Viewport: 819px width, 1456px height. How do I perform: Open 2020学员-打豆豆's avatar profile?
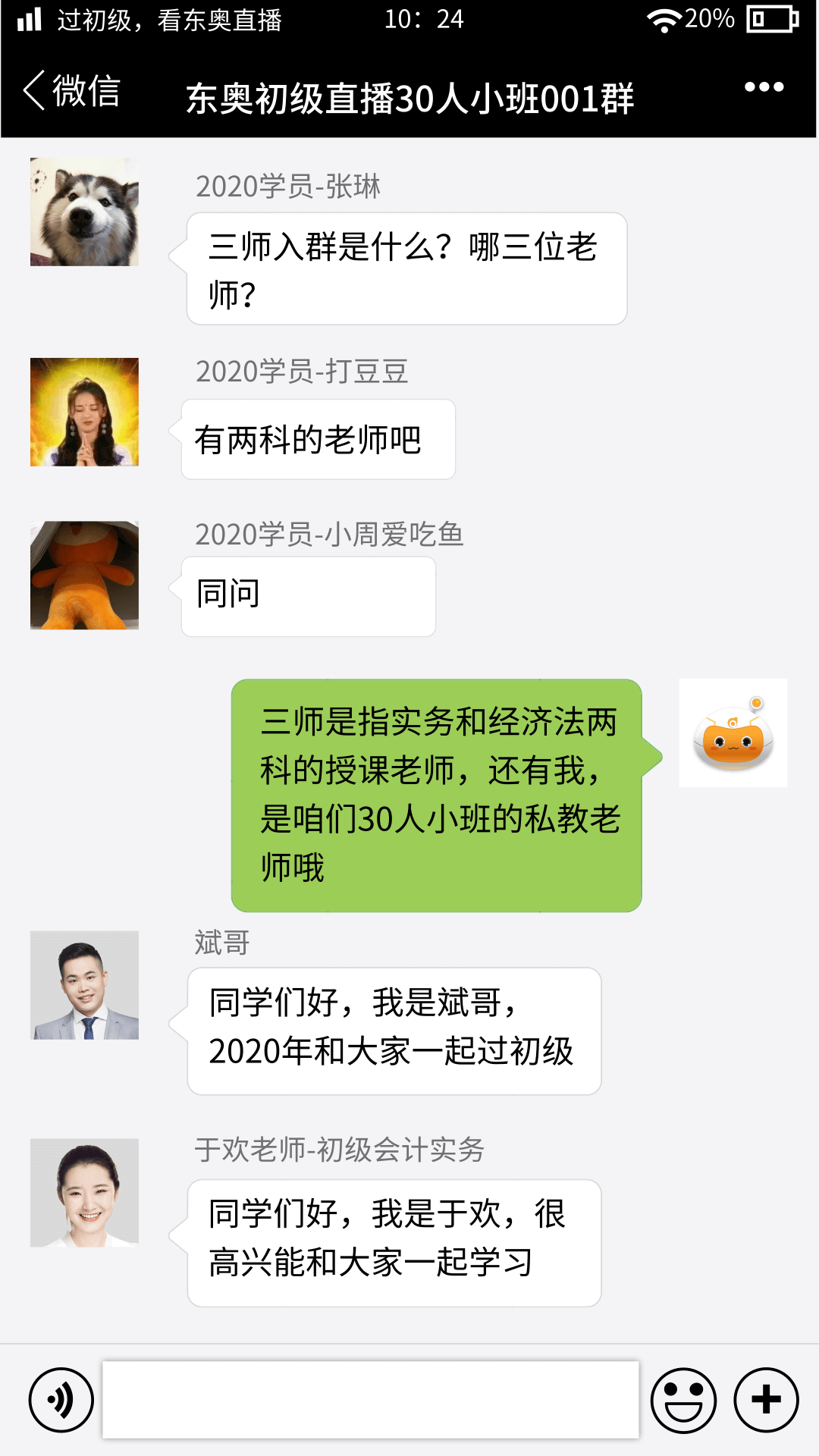pos(84,412)
